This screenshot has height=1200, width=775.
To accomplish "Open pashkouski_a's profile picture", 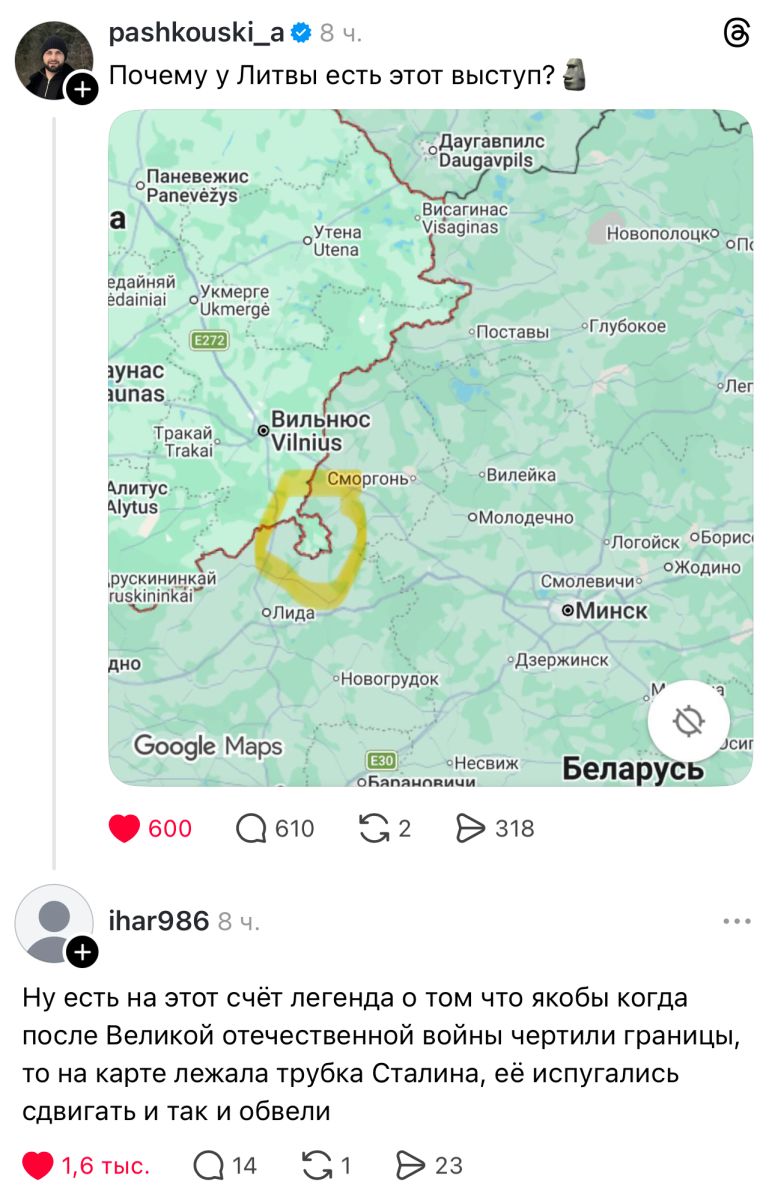I will 52,58.
